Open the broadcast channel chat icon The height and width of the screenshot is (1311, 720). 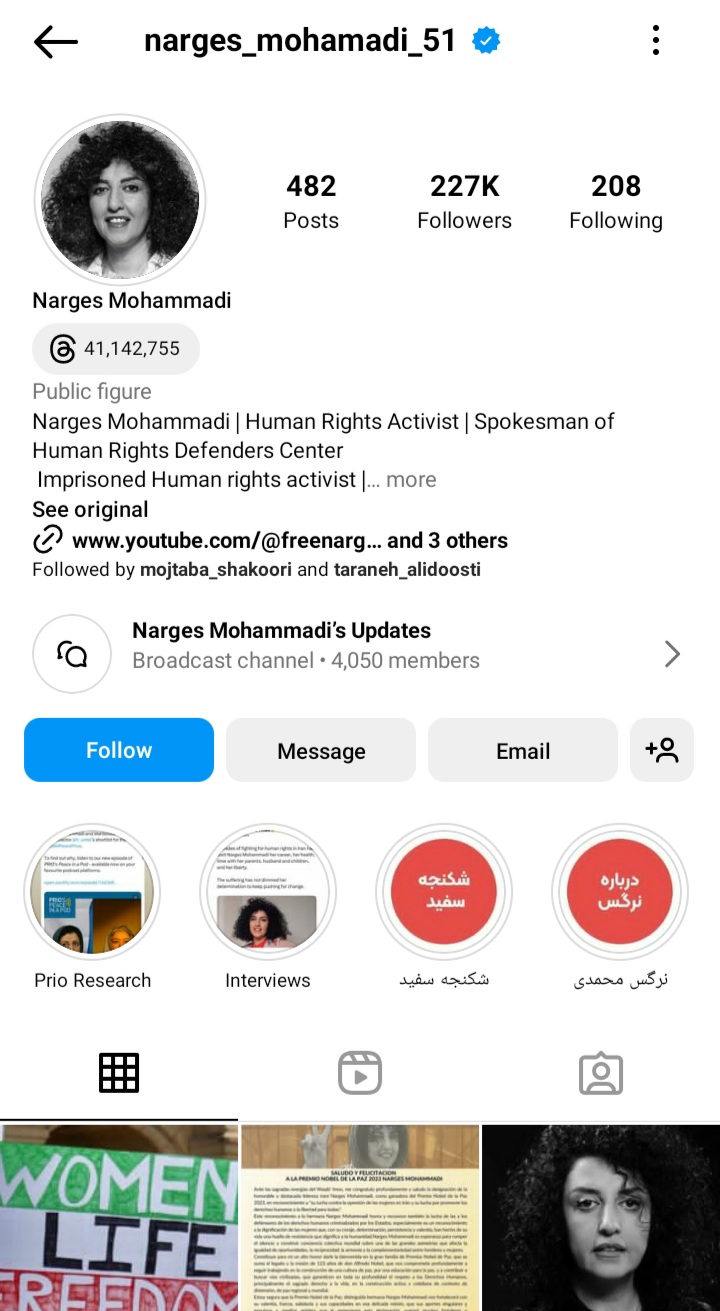pyautogui.click(x=72, y=654)
